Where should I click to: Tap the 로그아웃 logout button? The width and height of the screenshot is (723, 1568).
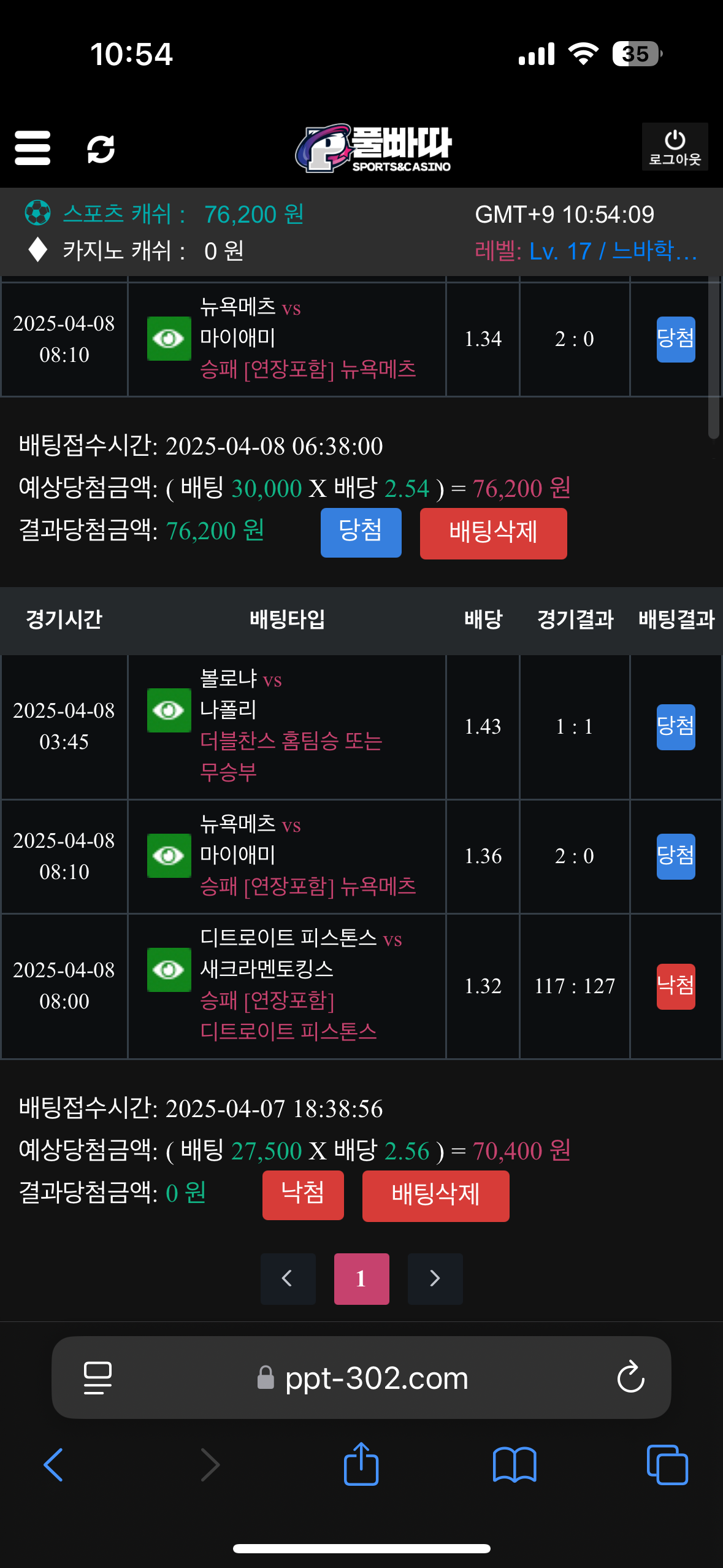tap(675, 147)
